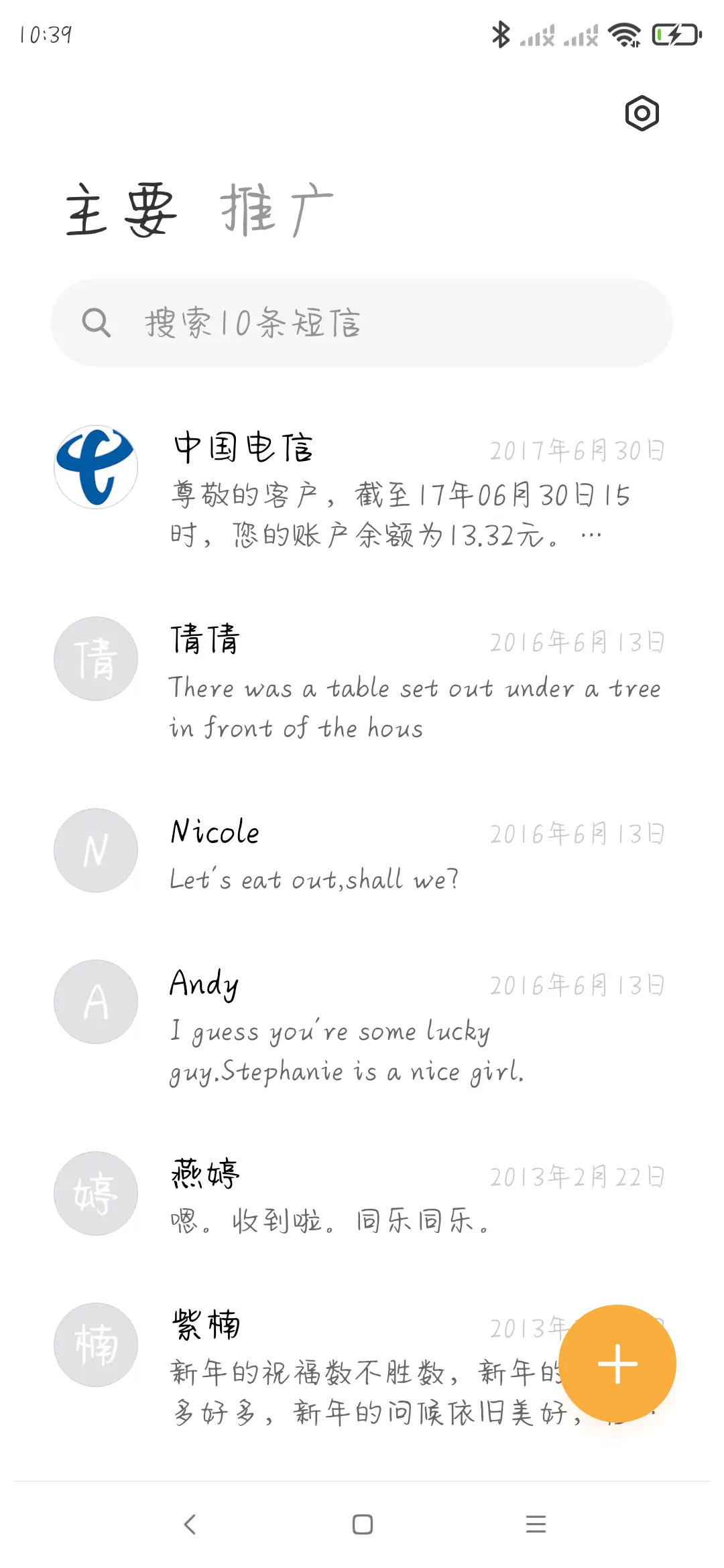Tap the 紫楠 conversation avatar
724x1568 pixels.
(95, 1345)
